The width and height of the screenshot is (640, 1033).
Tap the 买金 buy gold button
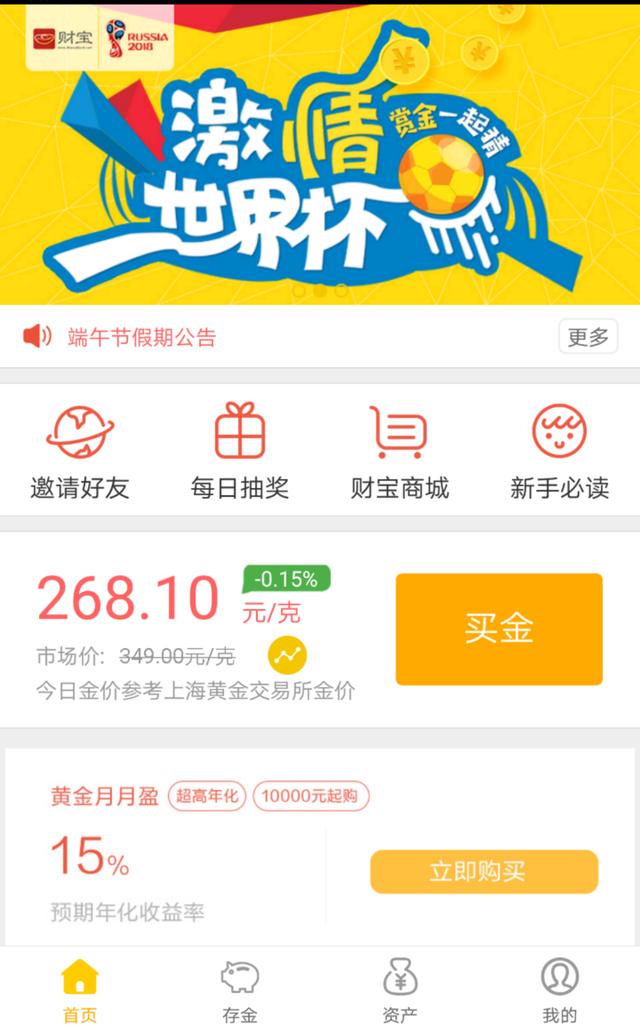point(499,629)
